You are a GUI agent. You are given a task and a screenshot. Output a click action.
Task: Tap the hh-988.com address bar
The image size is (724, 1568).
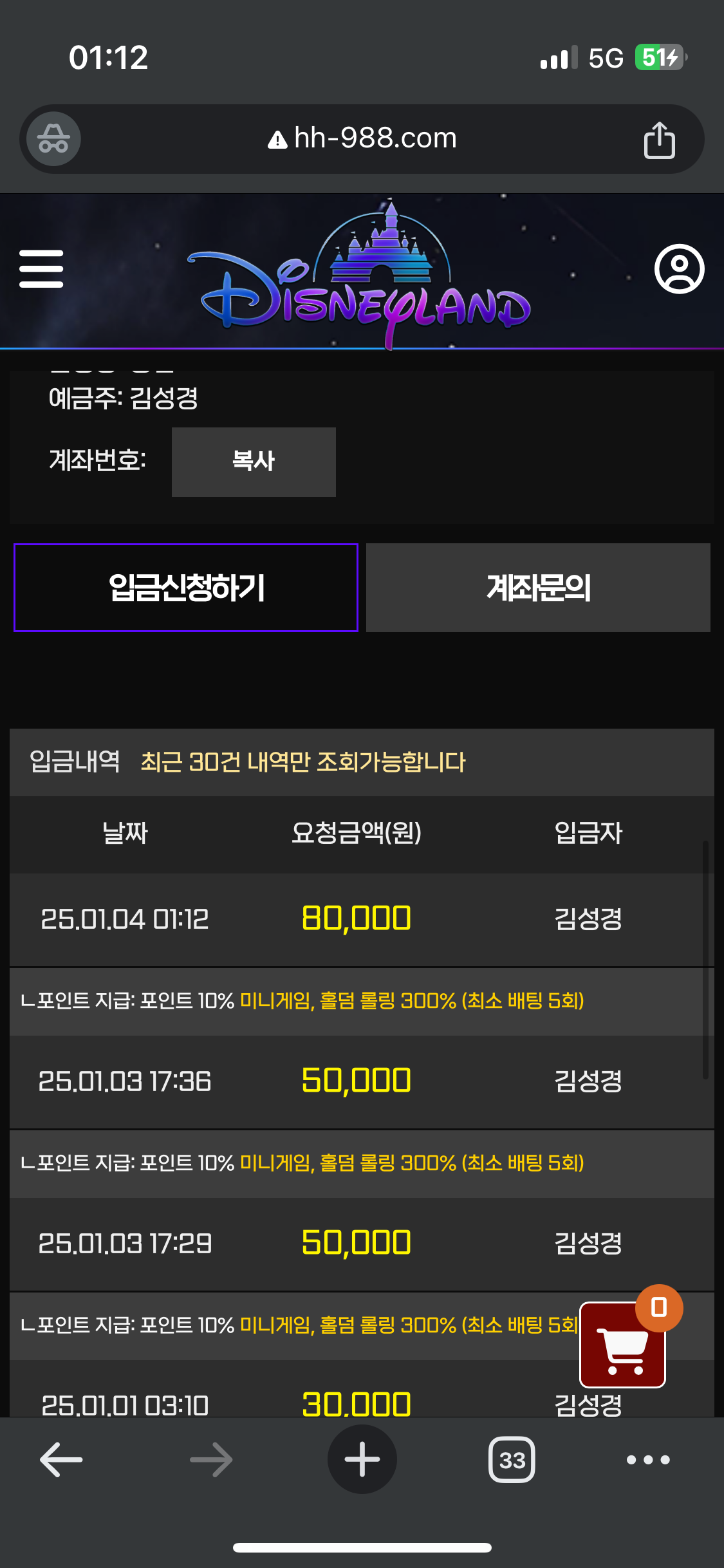tap(362, 138)
